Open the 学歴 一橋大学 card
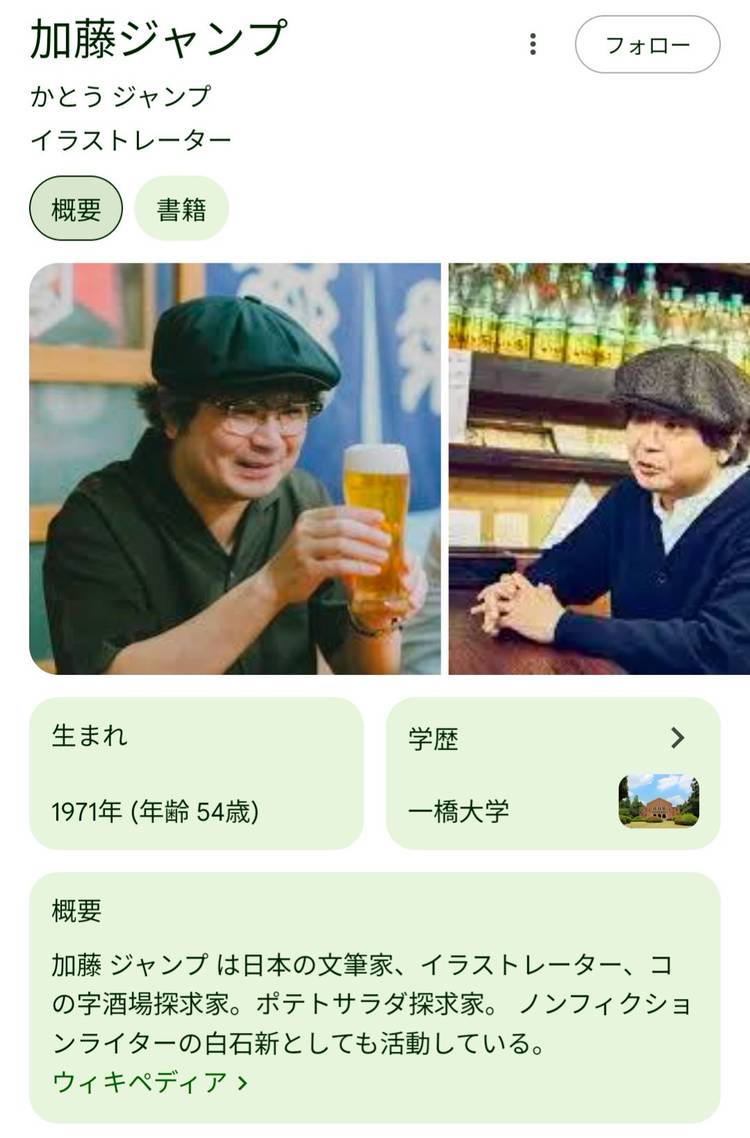750x1138 pixels. tap(552, 774)
